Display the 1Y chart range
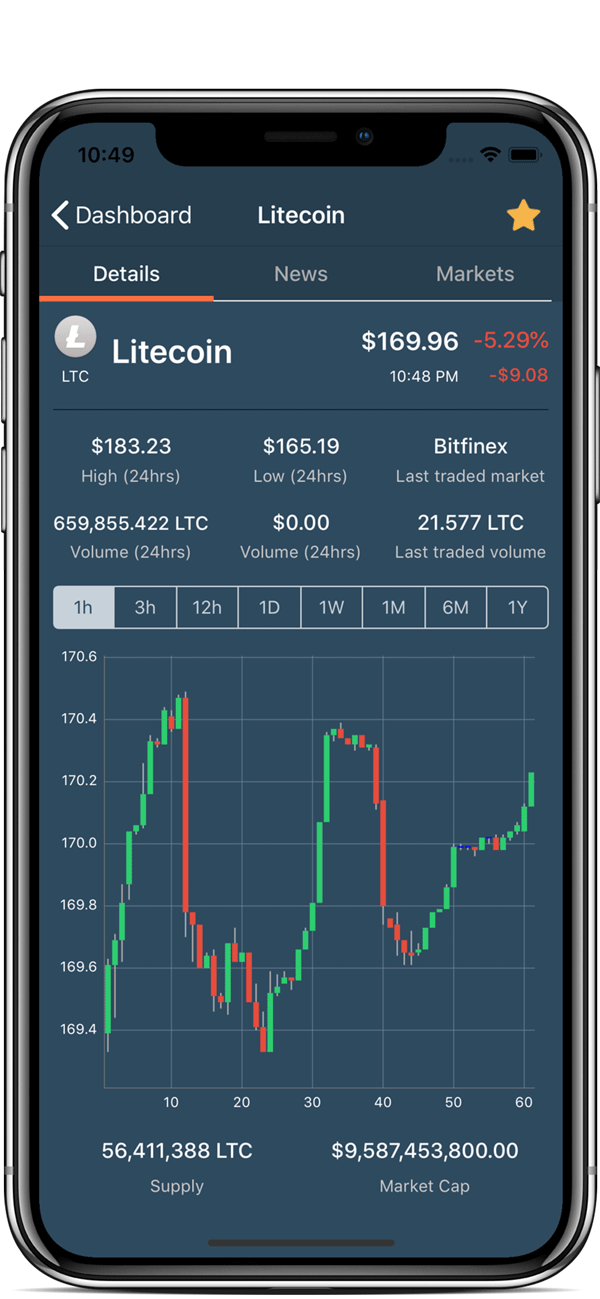 point(517,607)
